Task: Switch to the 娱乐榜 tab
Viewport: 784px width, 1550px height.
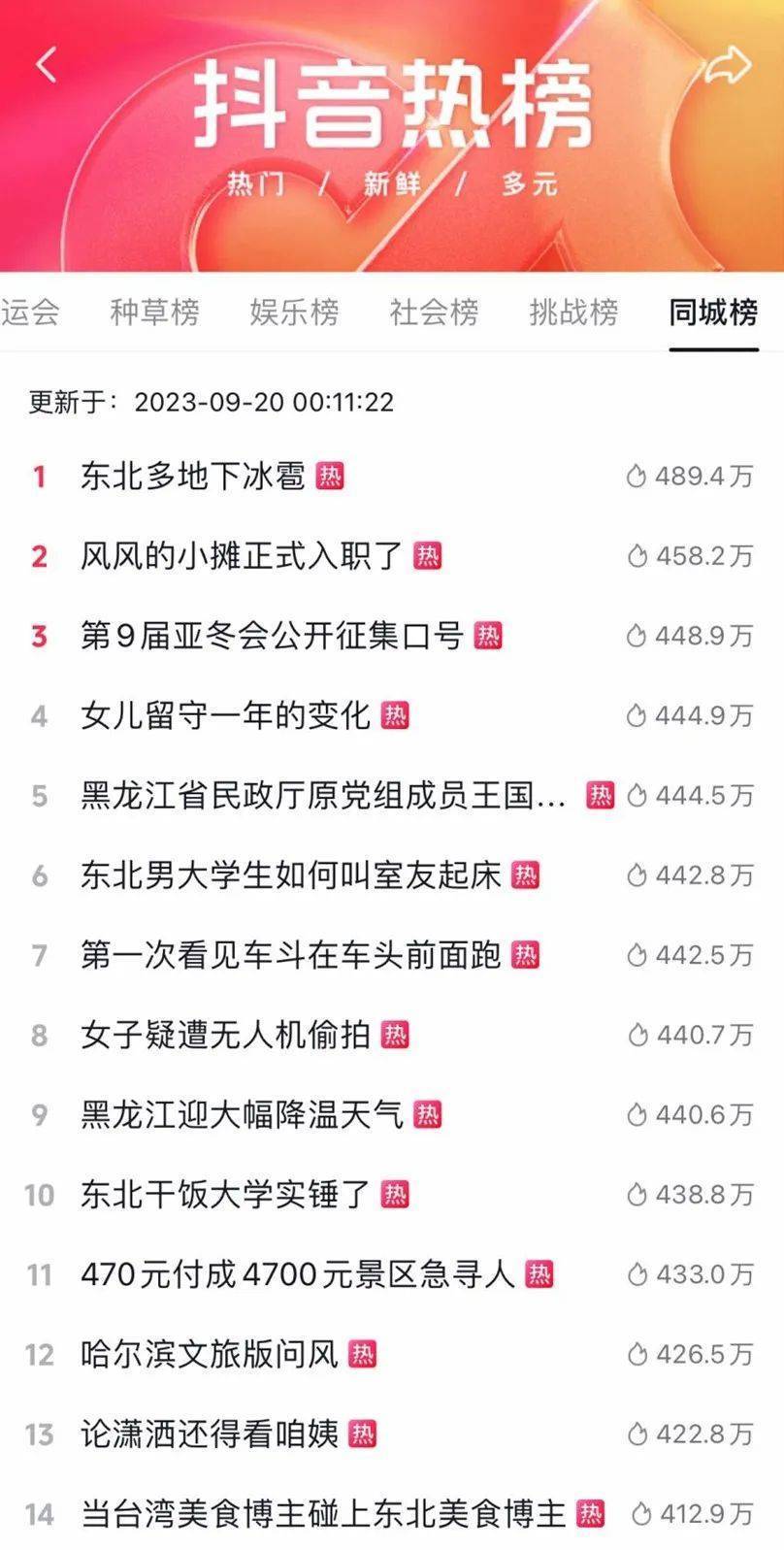Action: click(294, 313)
